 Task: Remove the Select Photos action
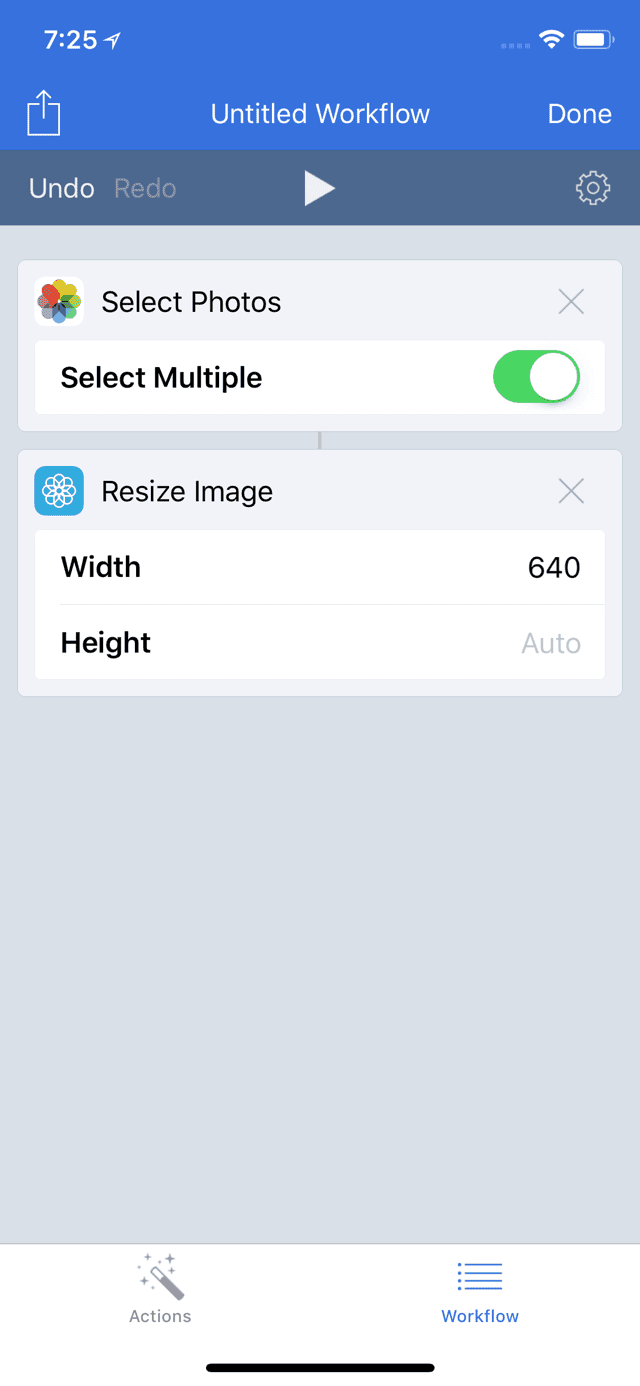pos(571,302)
